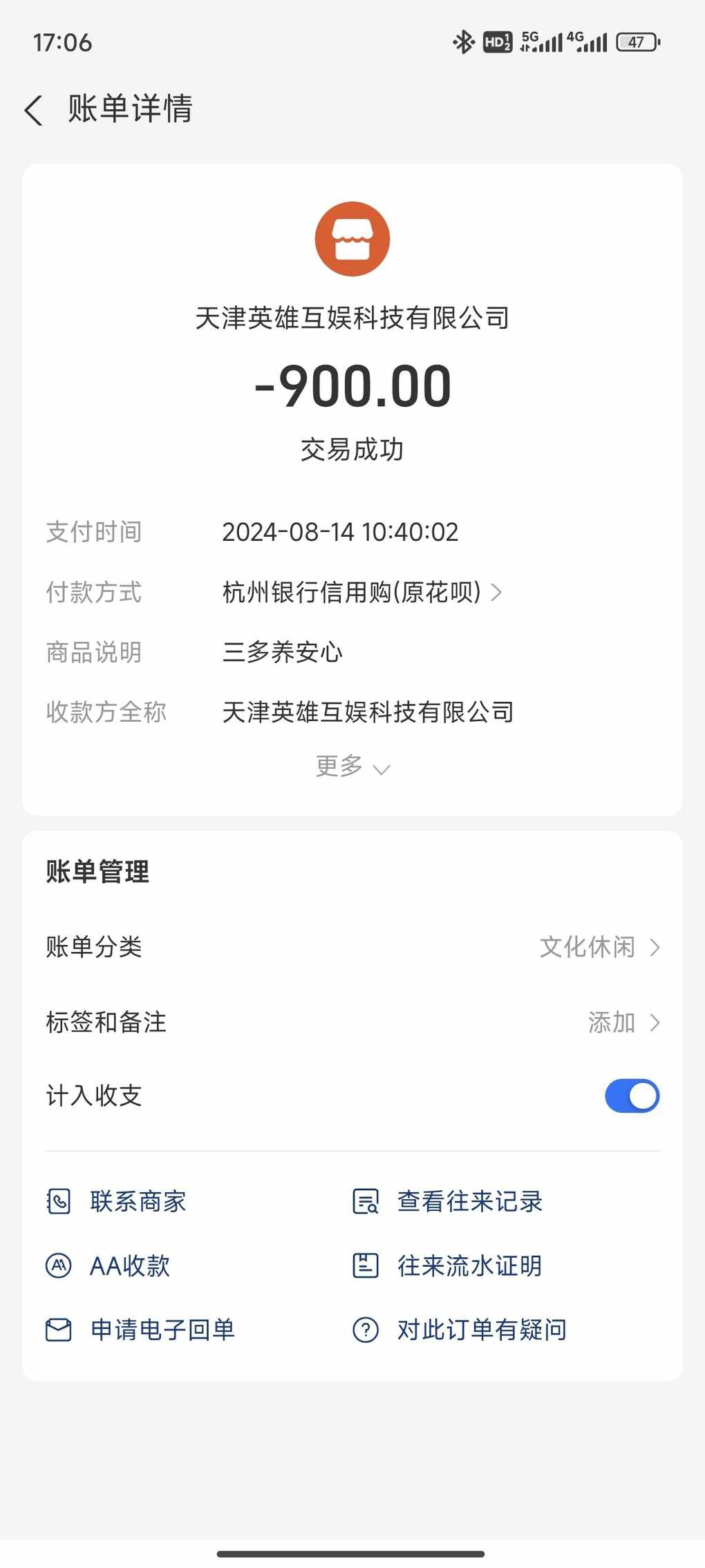Open the 杭州银行信用购 payment method details

click(x=362, y=592)
